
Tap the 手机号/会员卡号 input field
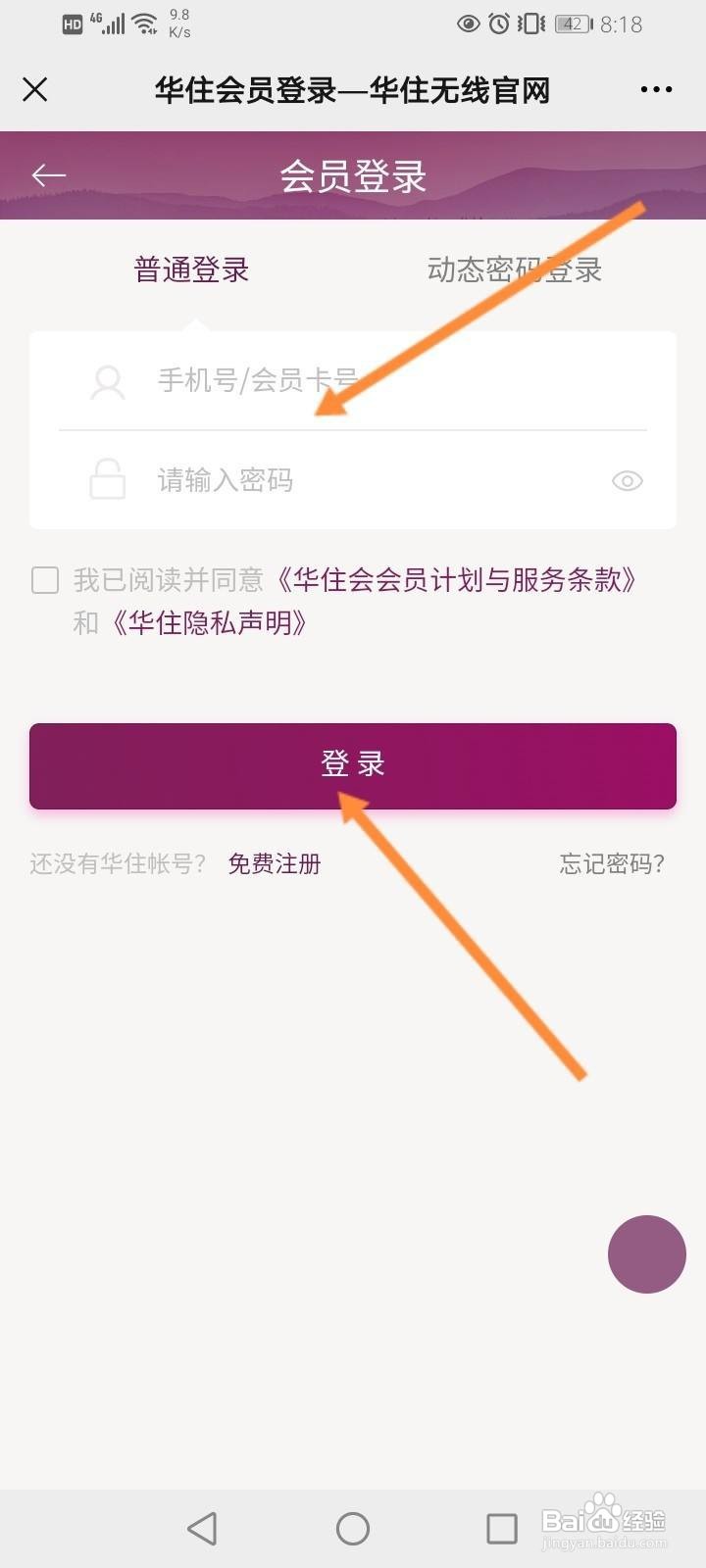[294, 382]
